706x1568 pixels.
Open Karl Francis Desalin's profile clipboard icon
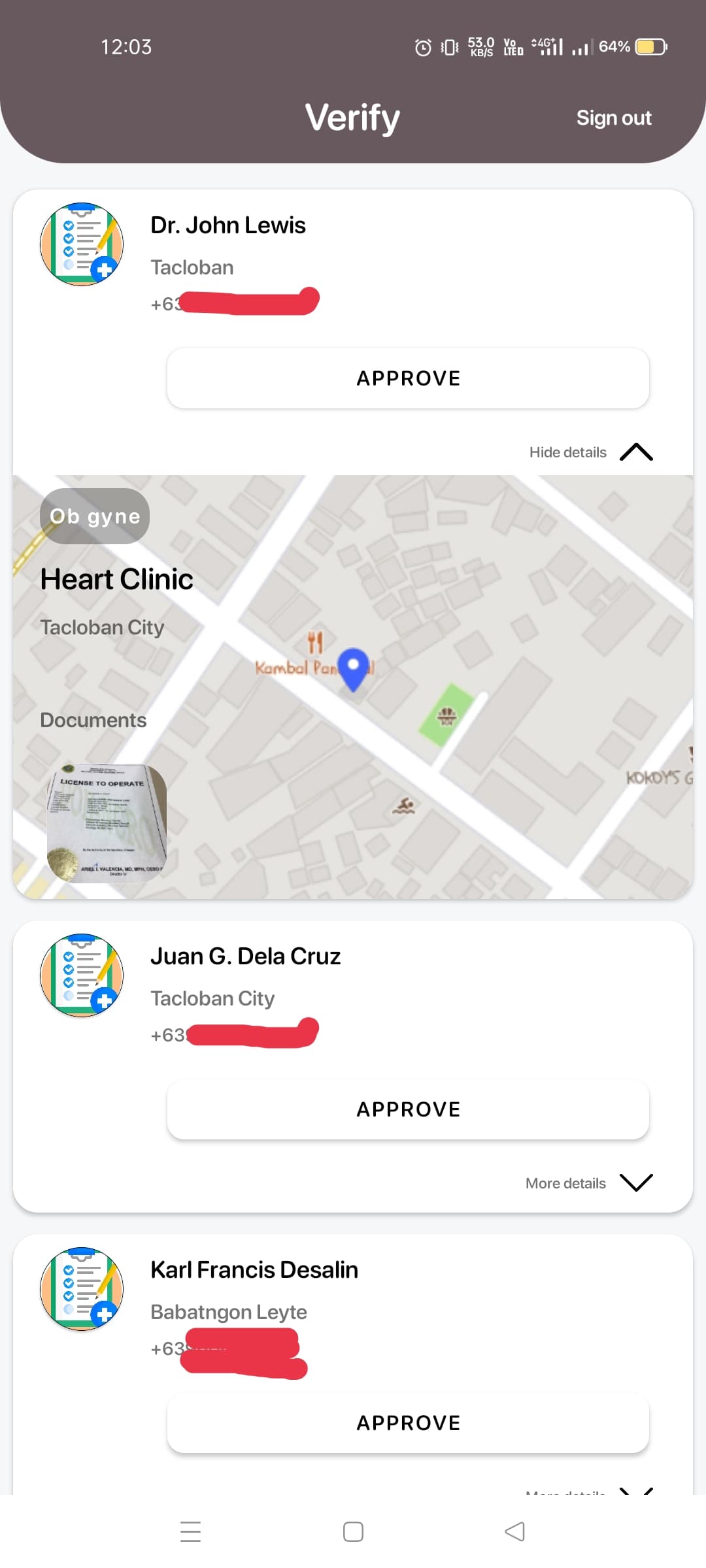pos(81,1290)
